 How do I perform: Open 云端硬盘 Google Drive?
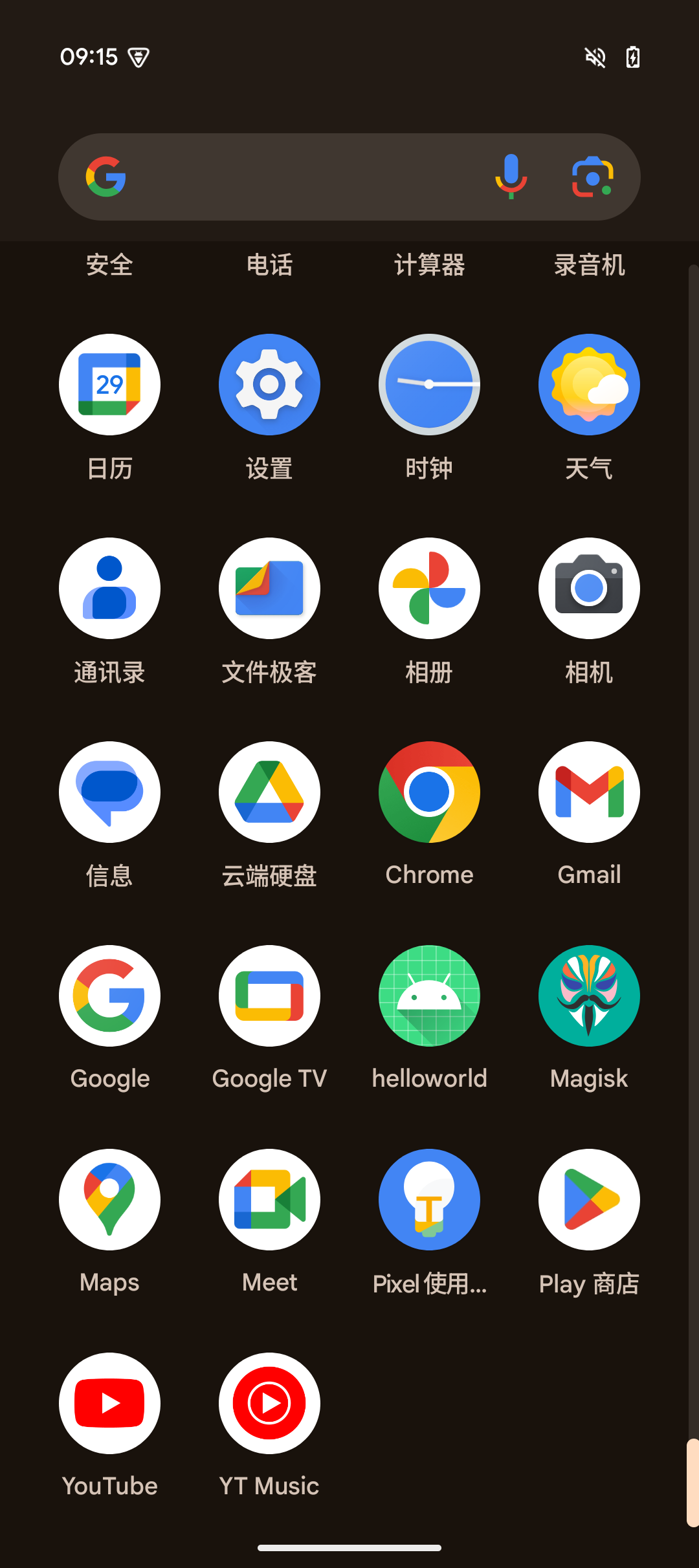[269, 792]
